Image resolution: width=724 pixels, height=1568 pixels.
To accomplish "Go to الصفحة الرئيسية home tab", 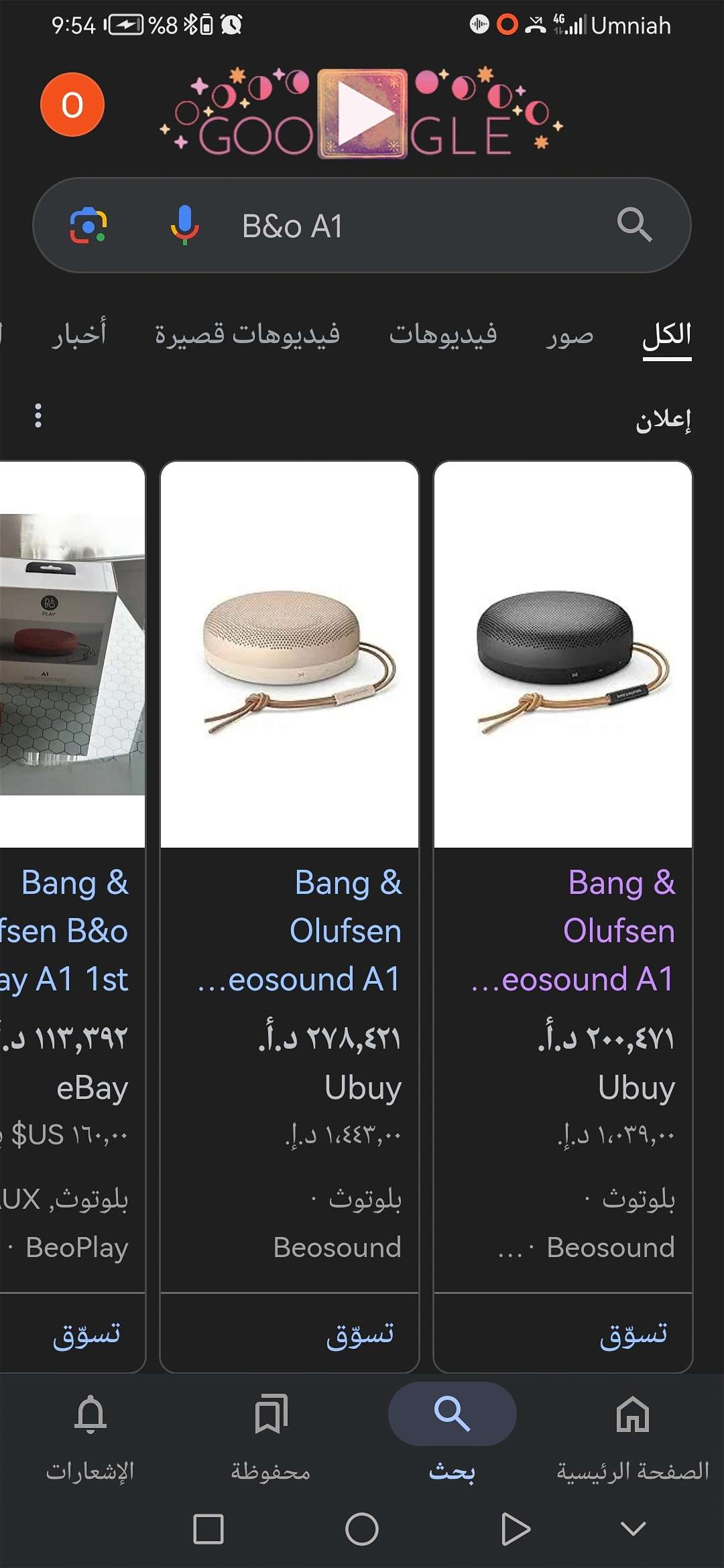I will [x=632, y=1434].
